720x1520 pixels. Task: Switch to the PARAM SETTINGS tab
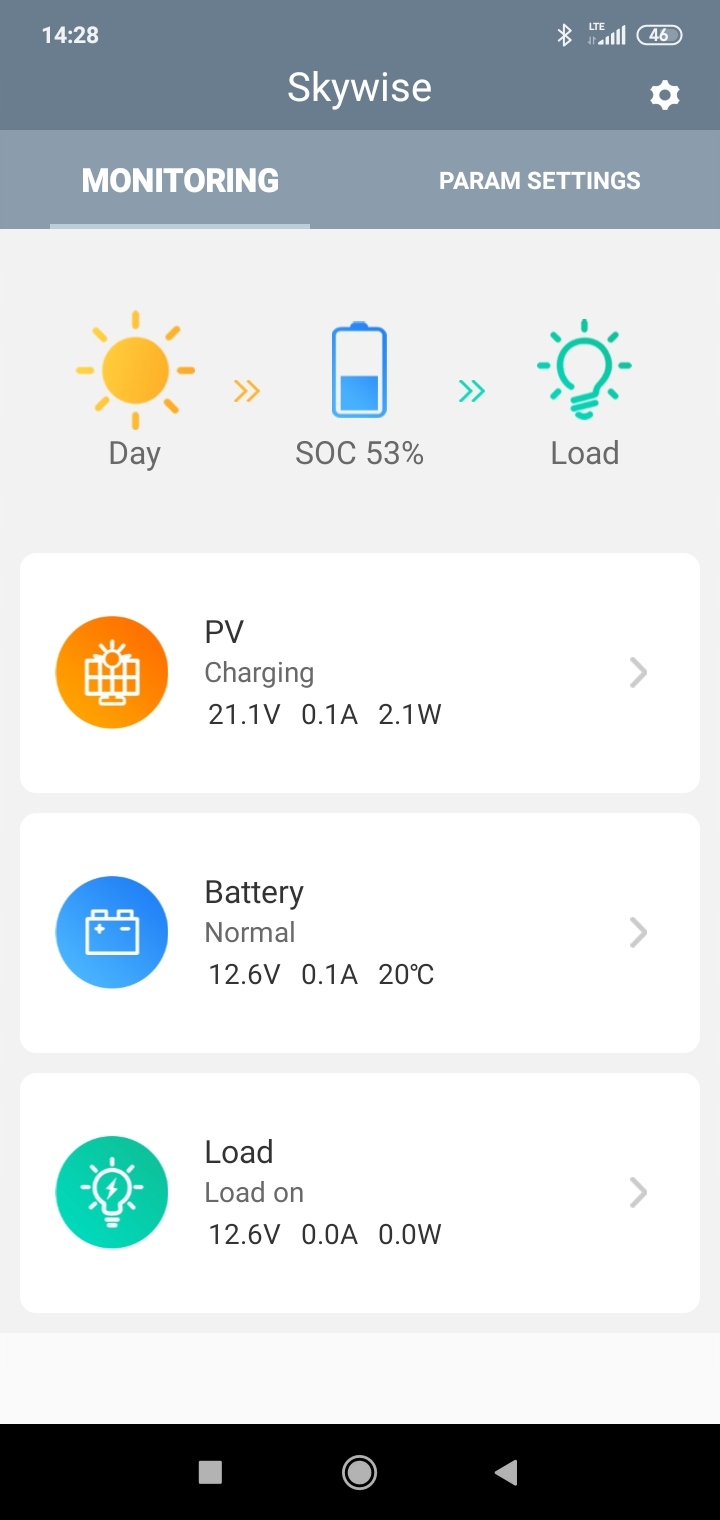click(x=539, y=181)
